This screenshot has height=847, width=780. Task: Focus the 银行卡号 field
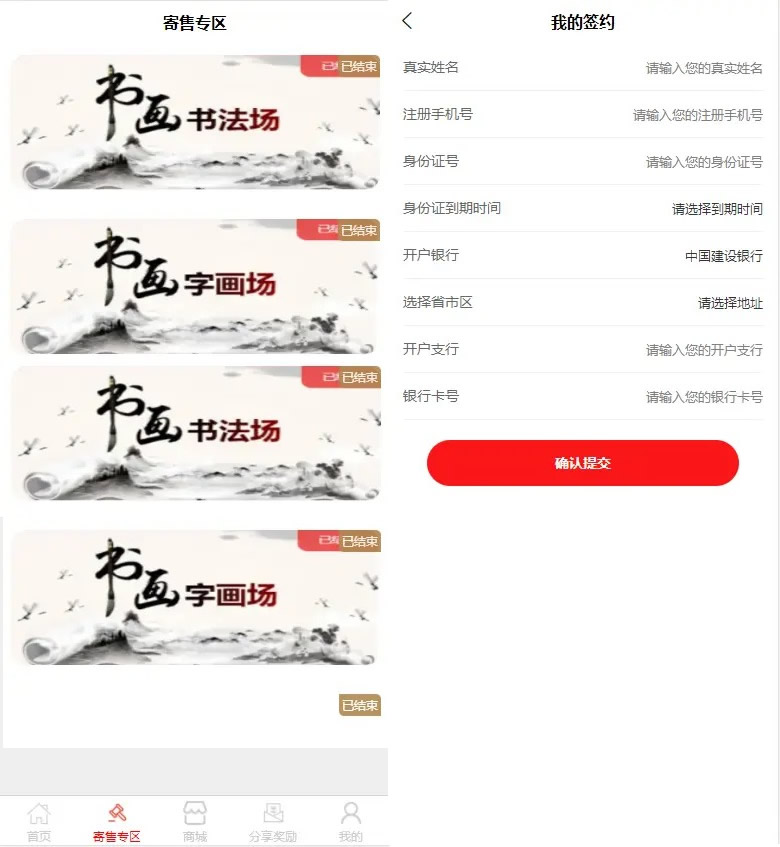(703, 397)
